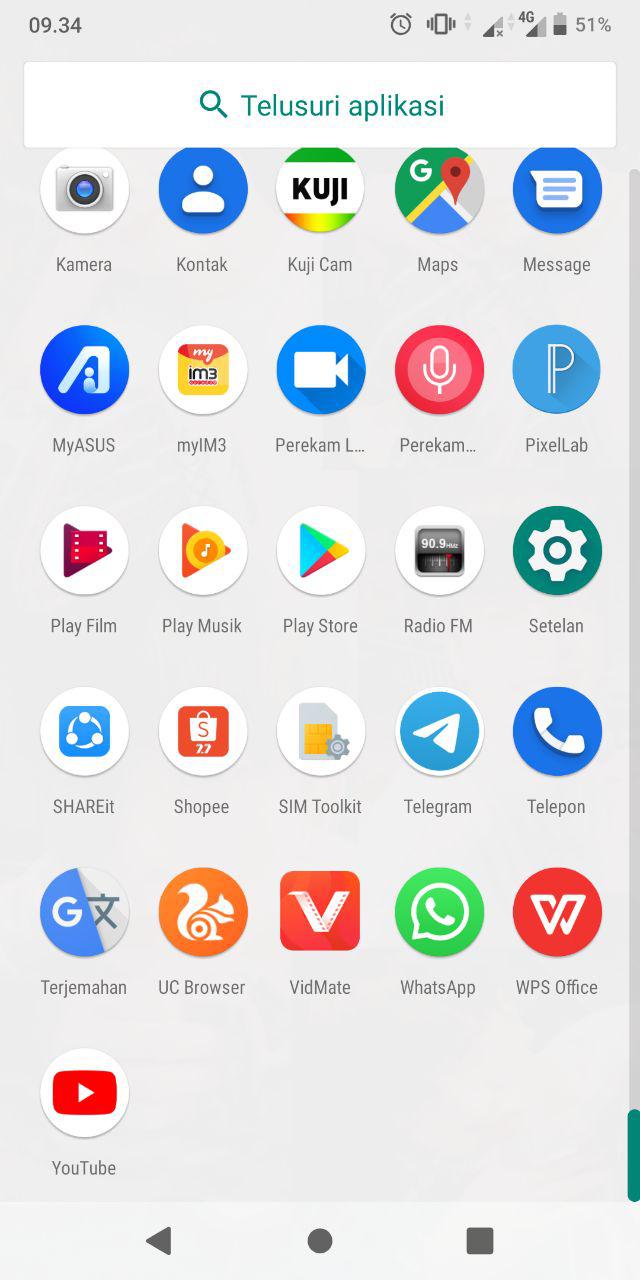
Task: Launch WhatsApp
Action: click(x=439, y=912)
